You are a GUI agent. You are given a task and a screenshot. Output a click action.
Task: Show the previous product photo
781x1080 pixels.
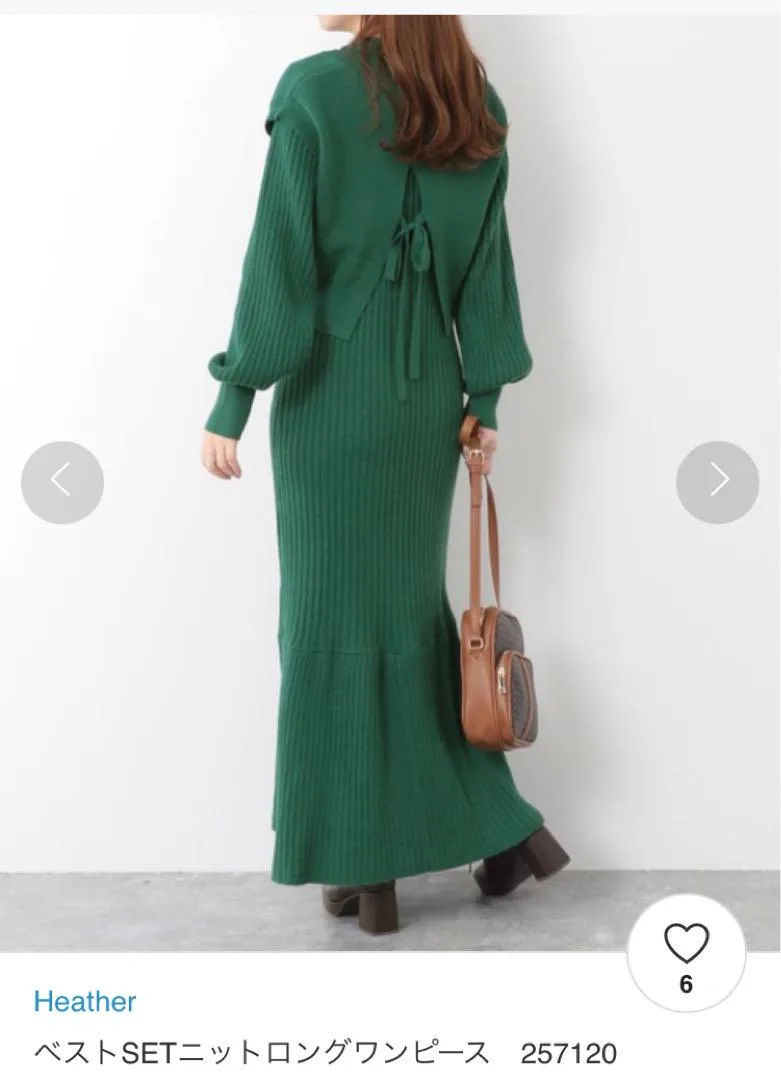tap(62, 482)
